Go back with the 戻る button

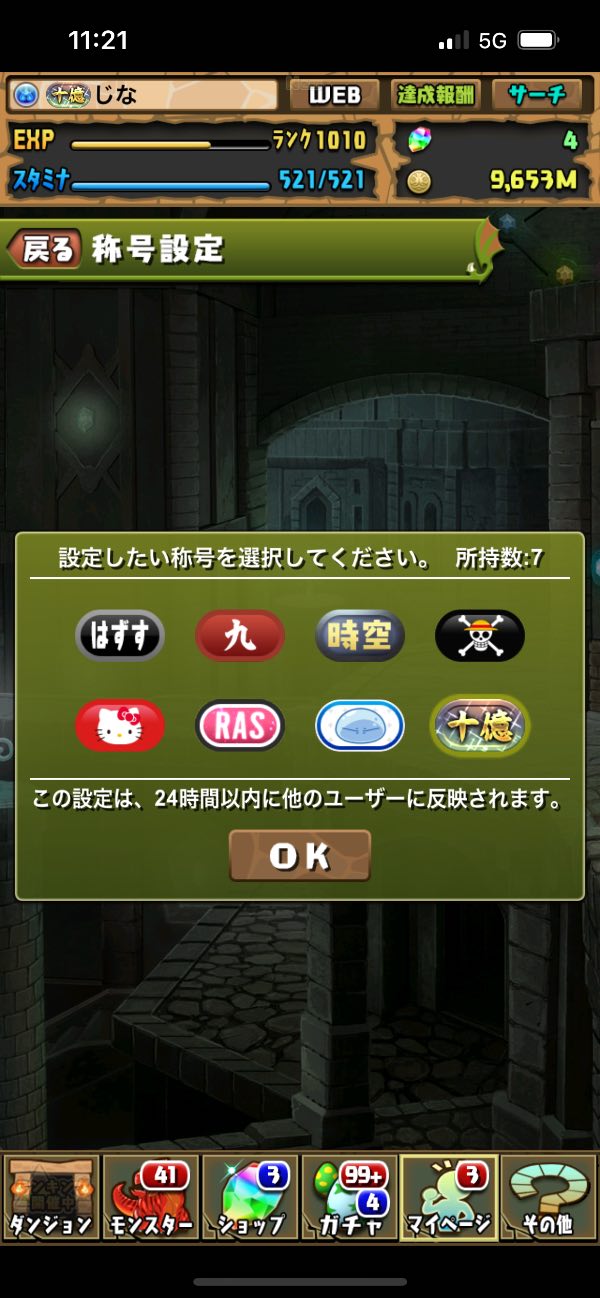click(44, 249)
